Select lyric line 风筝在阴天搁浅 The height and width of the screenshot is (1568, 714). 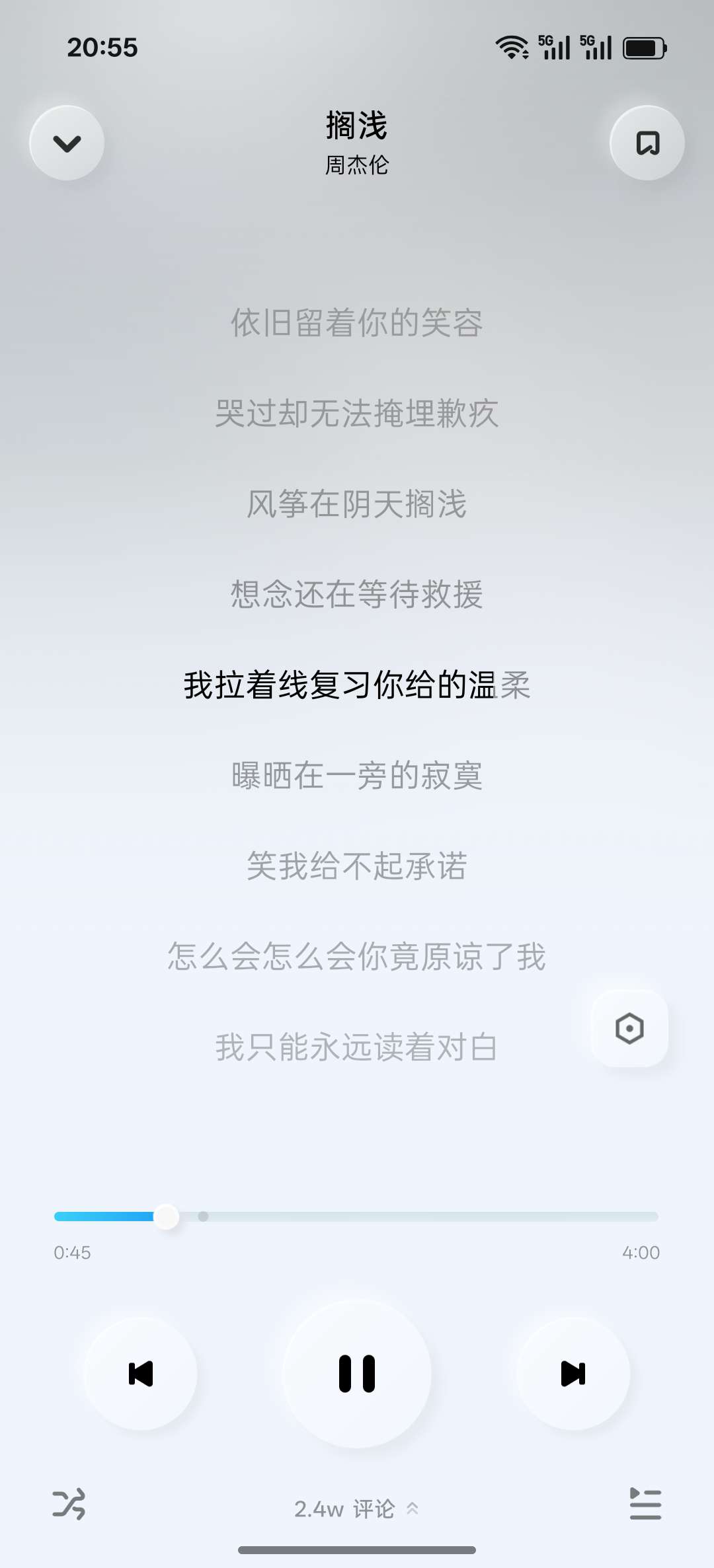pyautogui.click(x=357, y=504)
